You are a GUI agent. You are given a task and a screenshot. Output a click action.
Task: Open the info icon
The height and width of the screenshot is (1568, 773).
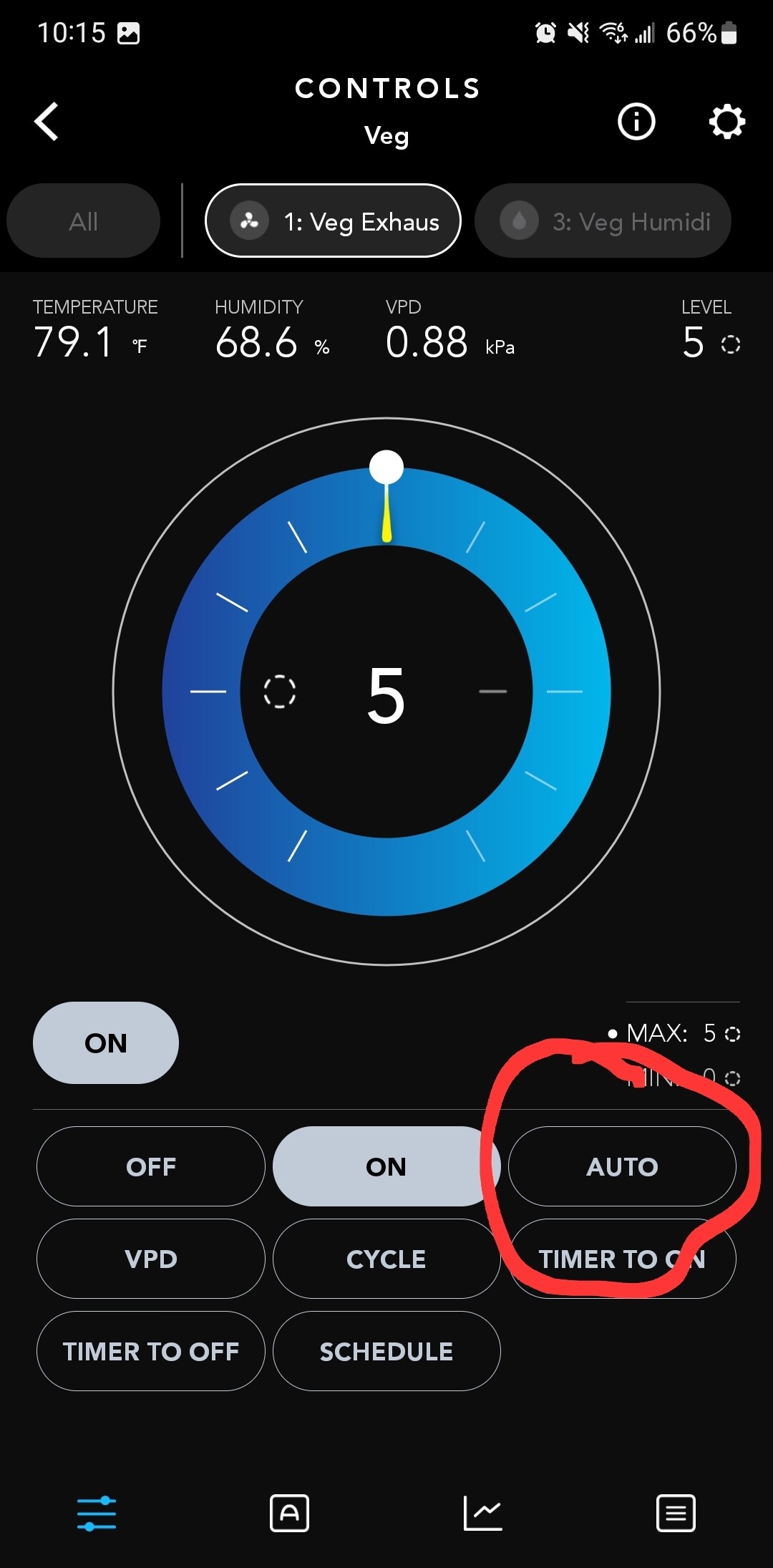pos(636,121)
